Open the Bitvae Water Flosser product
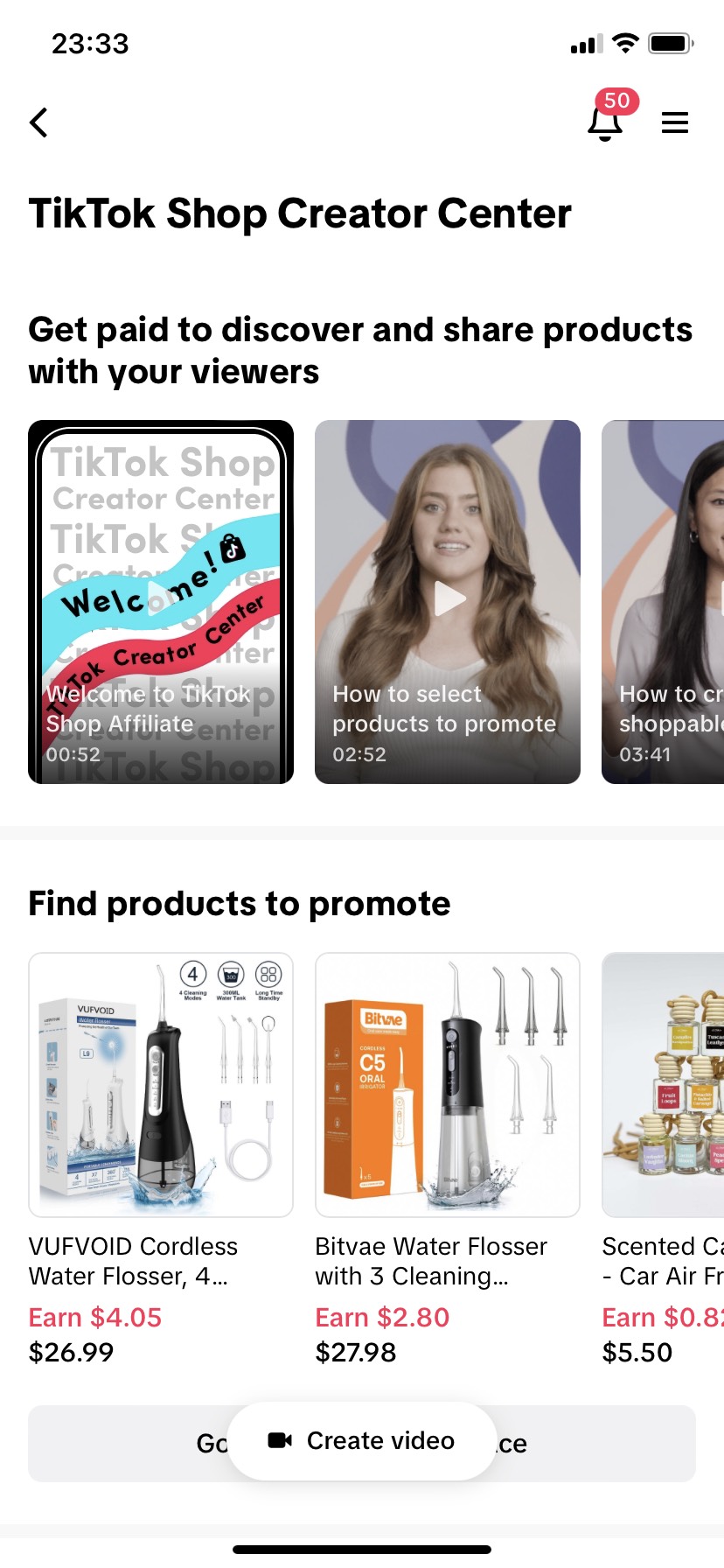 point(448,1159)
